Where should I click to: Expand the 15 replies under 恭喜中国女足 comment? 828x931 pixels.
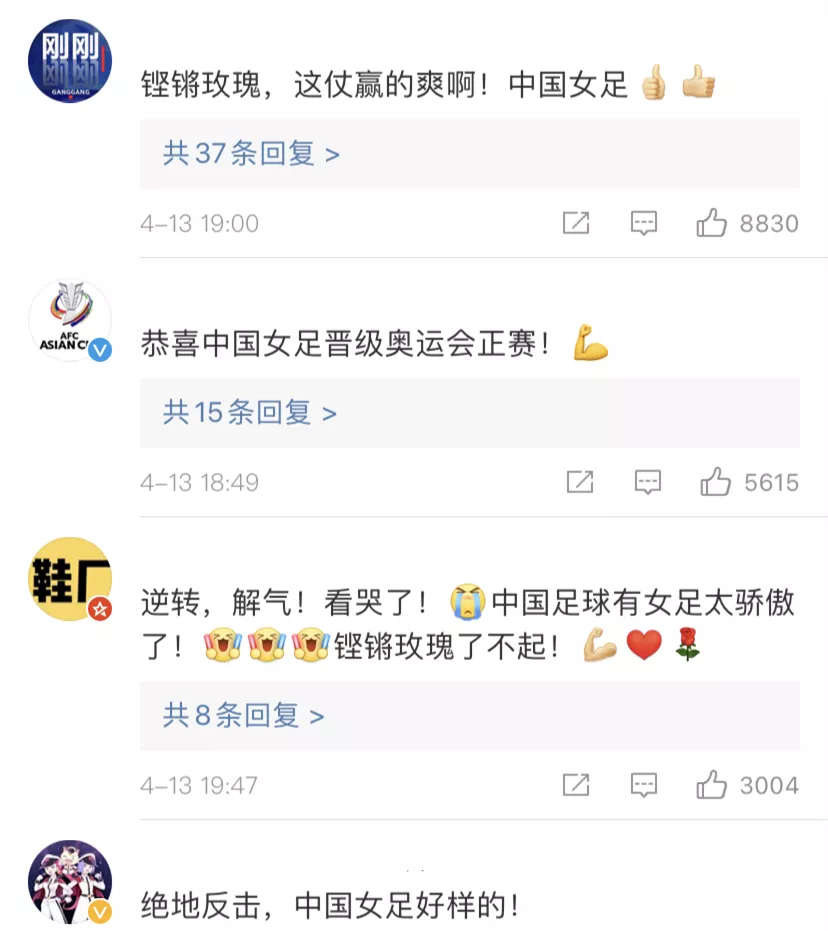(249, 413)
